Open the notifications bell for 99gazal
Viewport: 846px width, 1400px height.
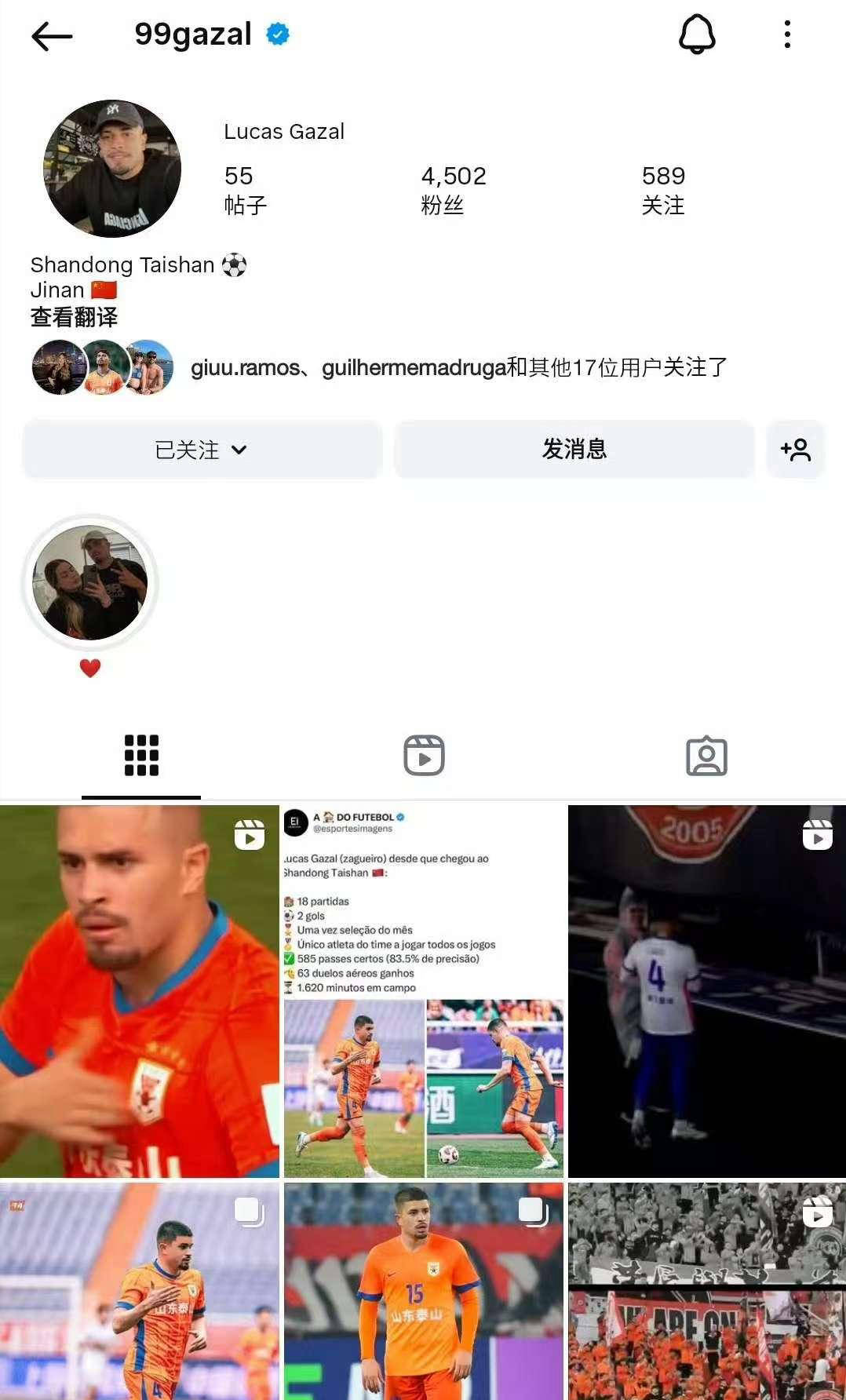(696, 35)
